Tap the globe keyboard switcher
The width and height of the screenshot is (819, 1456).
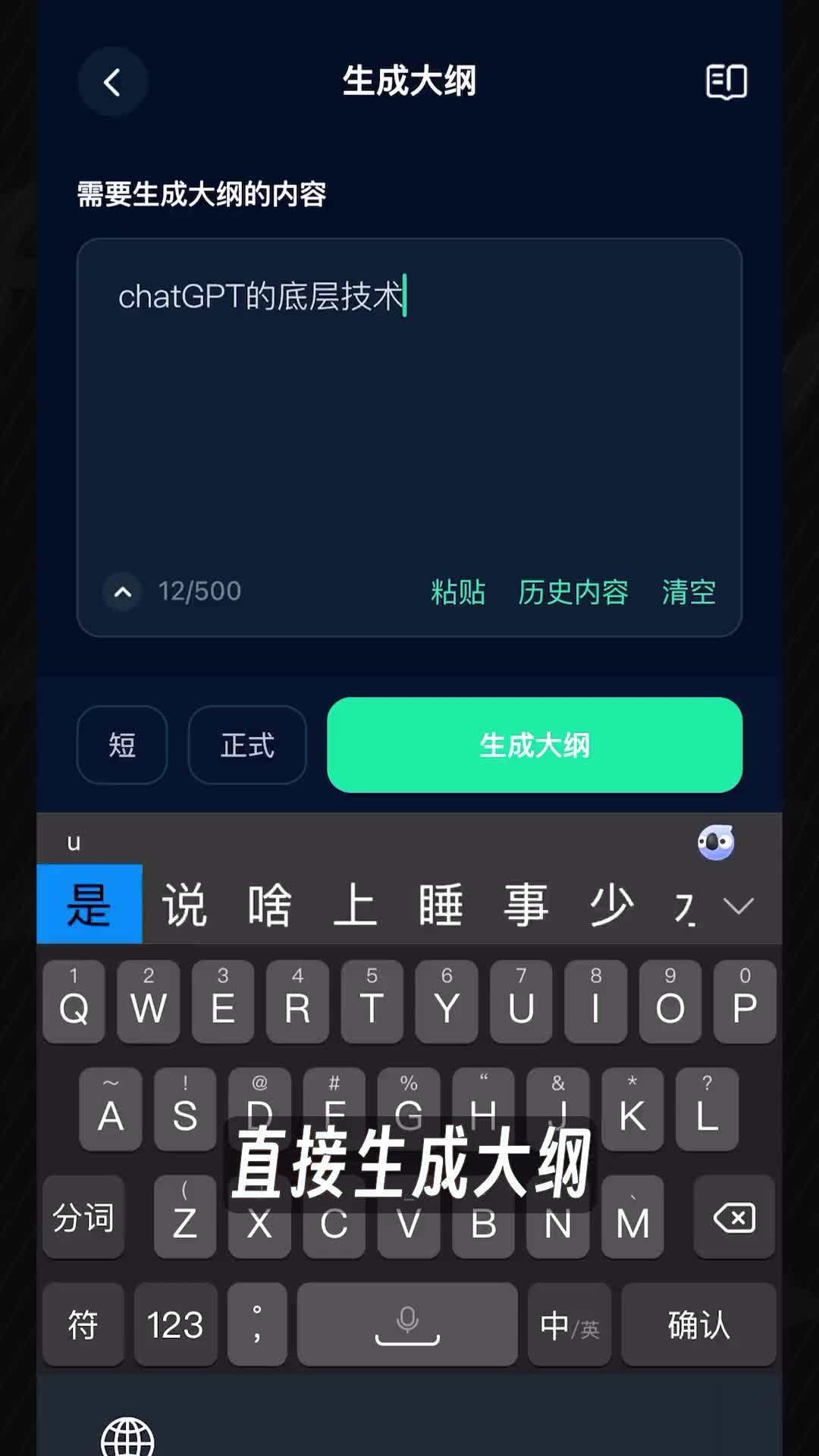pos(127,1437)
